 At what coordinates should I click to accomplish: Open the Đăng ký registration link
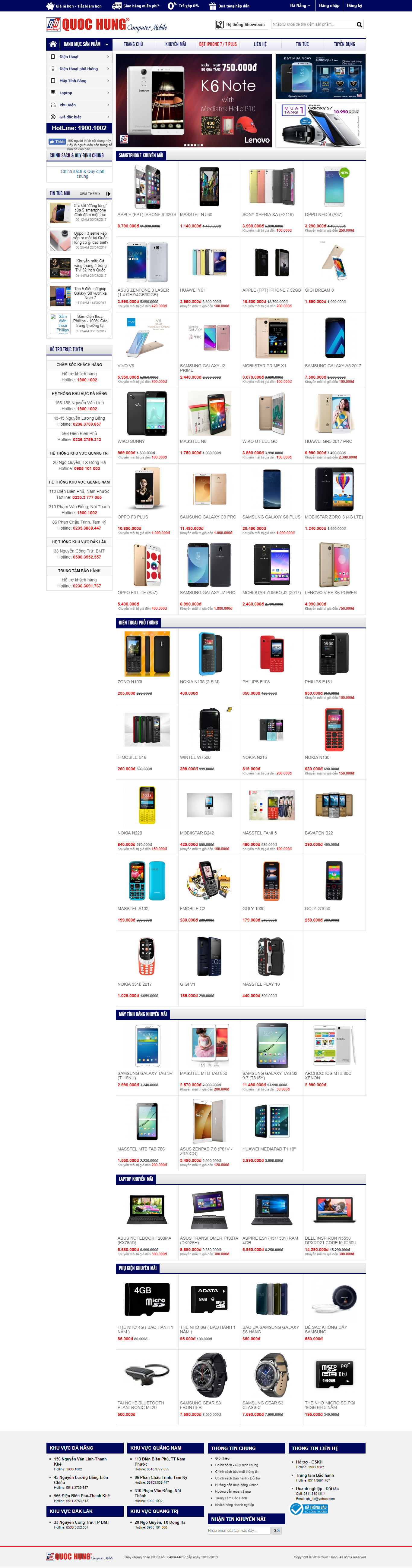[354, 5]
